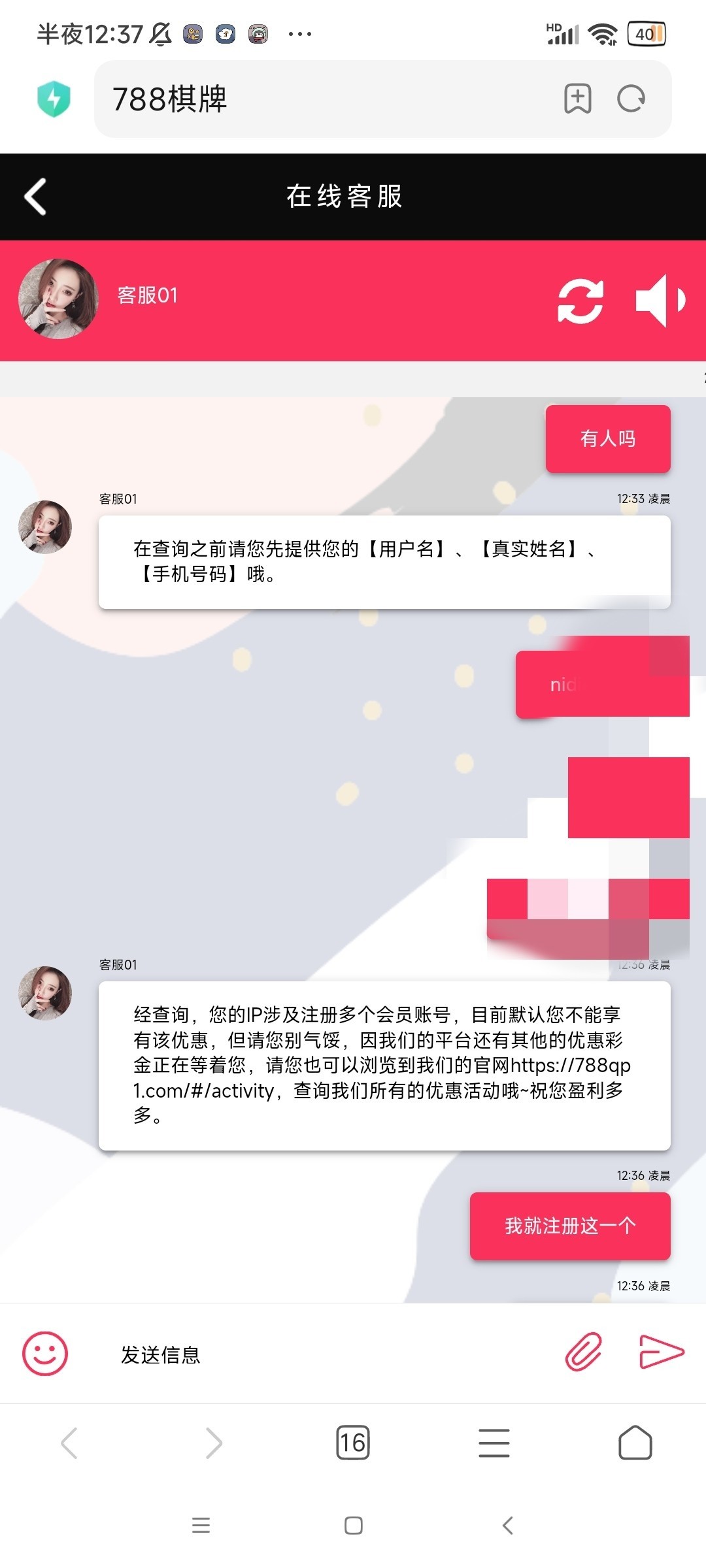Attach a file with the paperclip
This screenshot has height=1568, width=706.
tap(583, 1351)
